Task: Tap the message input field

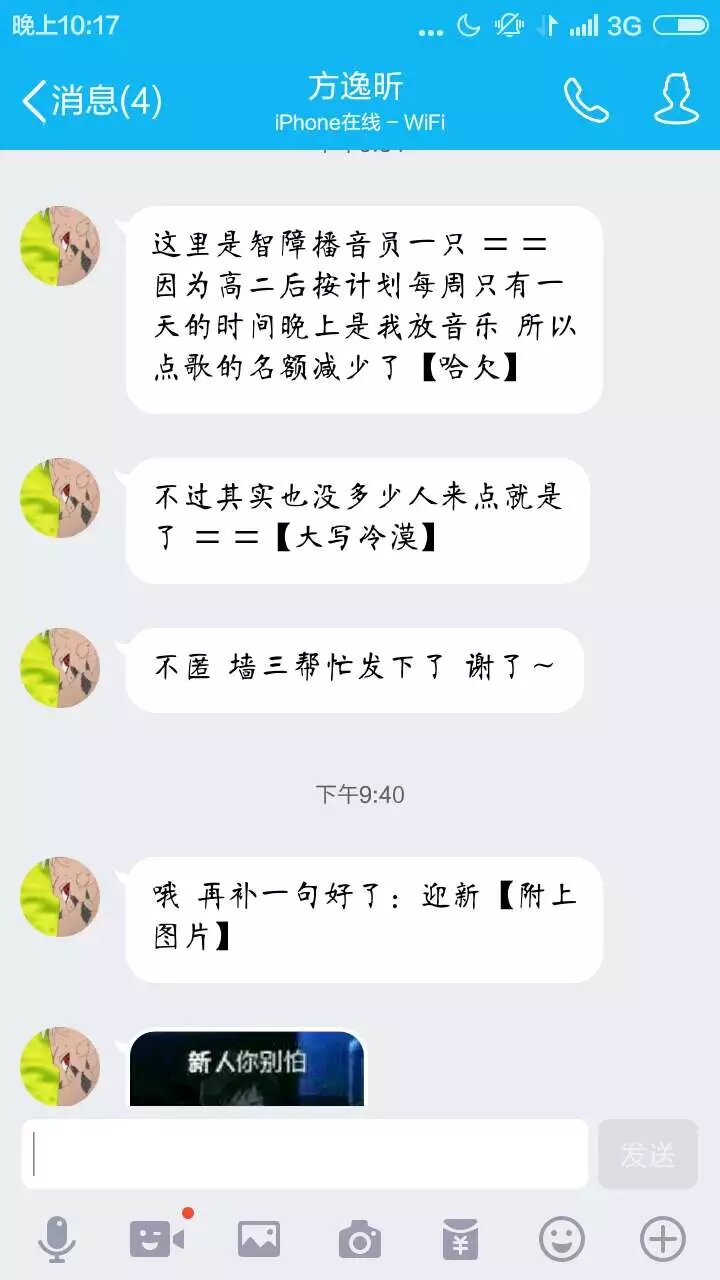Action: [305, 1154]
